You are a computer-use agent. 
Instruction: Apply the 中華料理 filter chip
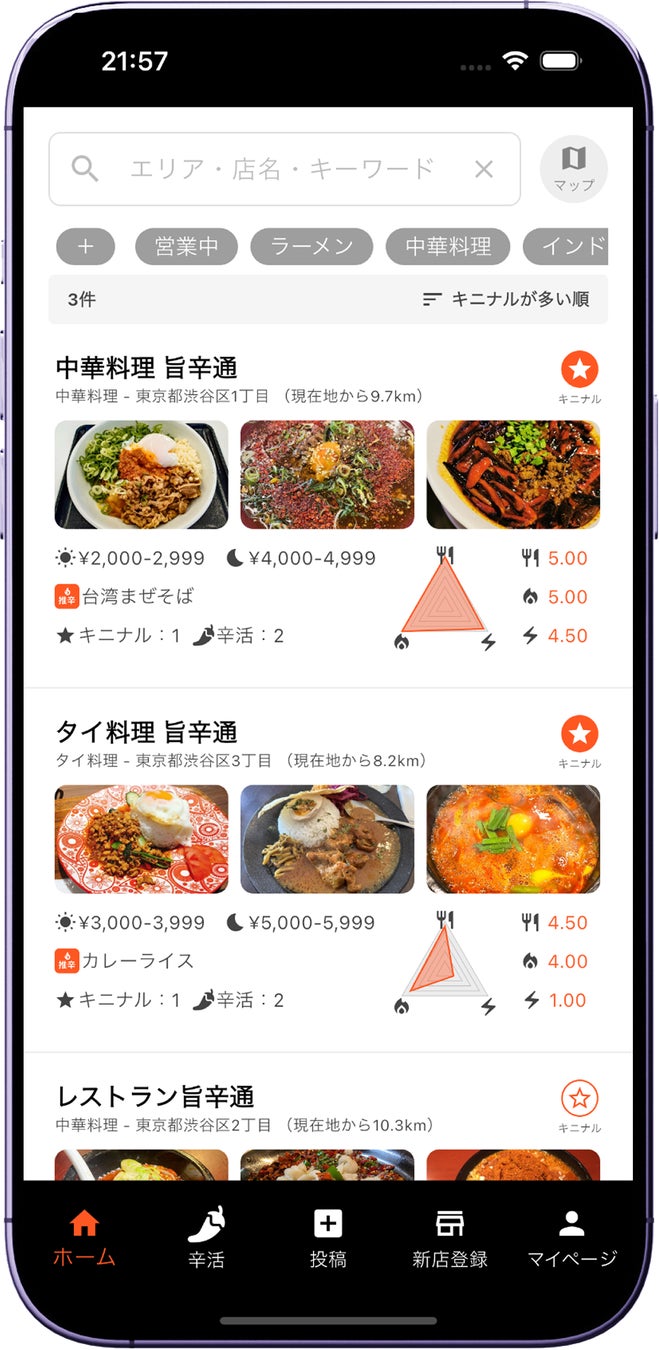click(x=448, y=246)
